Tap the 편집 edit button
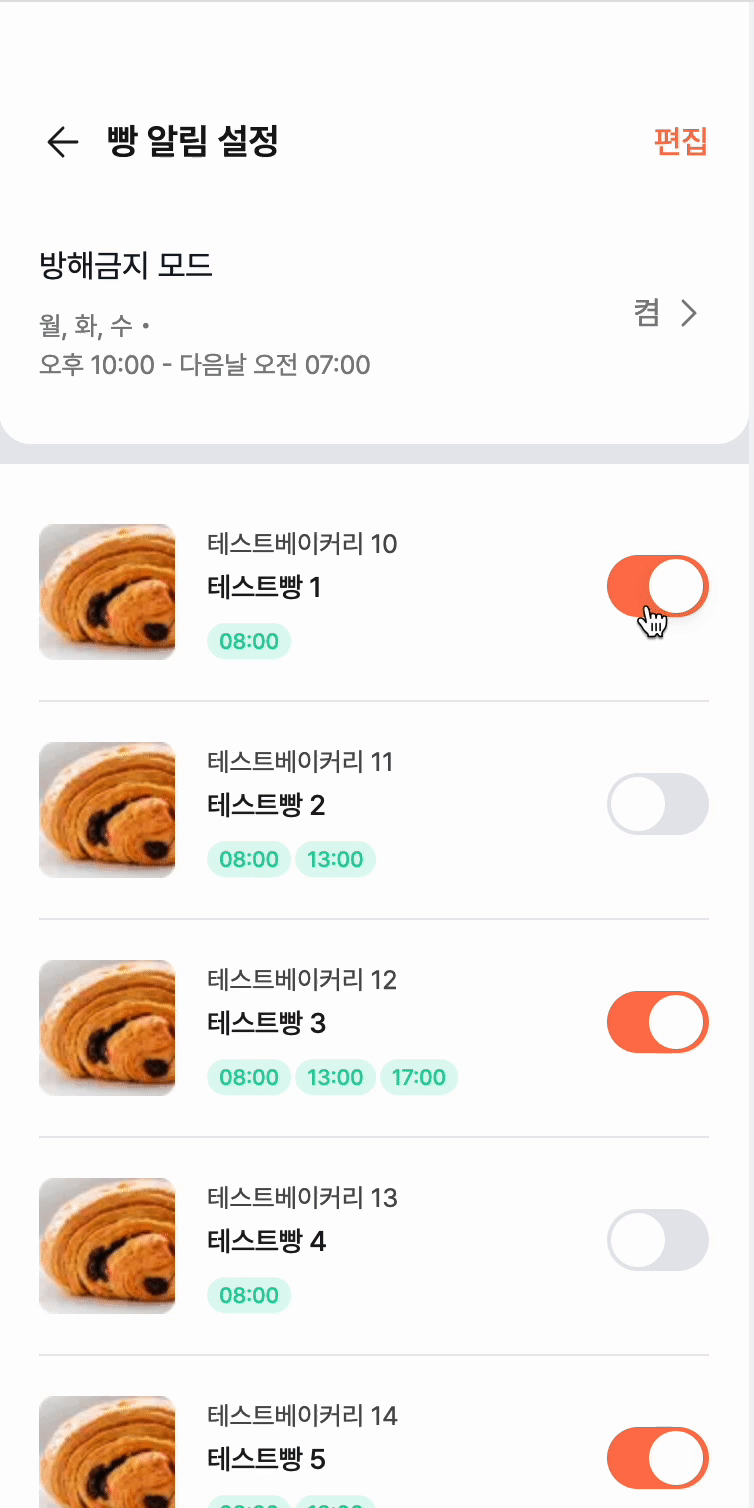 (680, 142)
